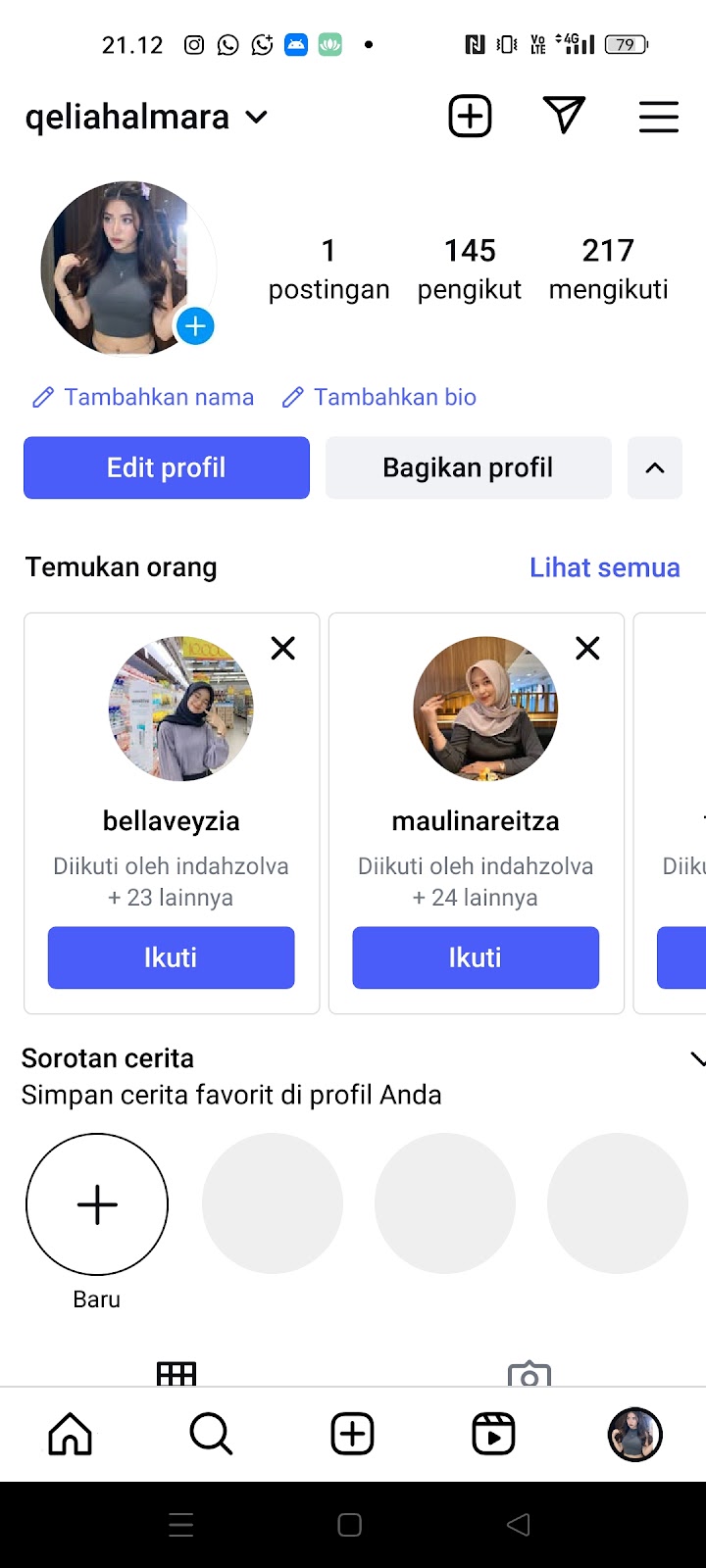Open the account switcher next to qeliahalmara
The image size is (706, 1568).
[256, 118]
